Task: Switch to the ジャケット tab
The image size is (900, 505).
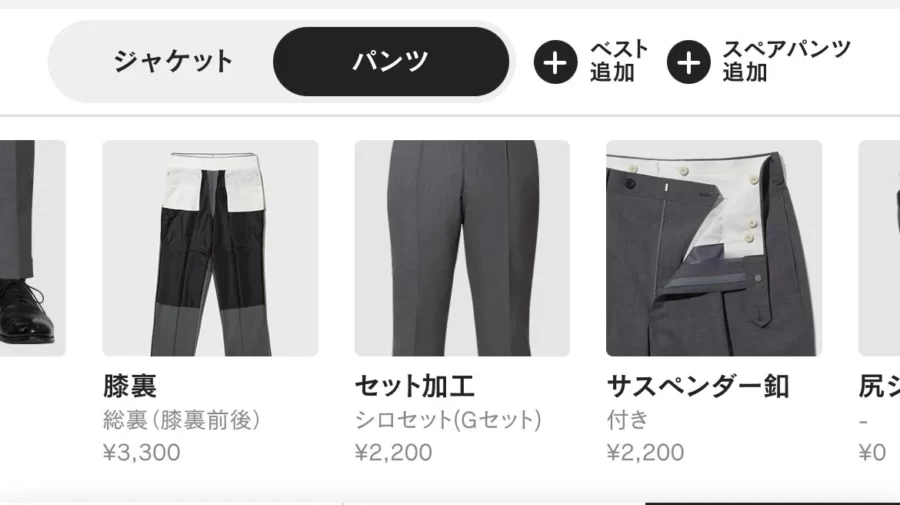Action: (x=172, y=62)
